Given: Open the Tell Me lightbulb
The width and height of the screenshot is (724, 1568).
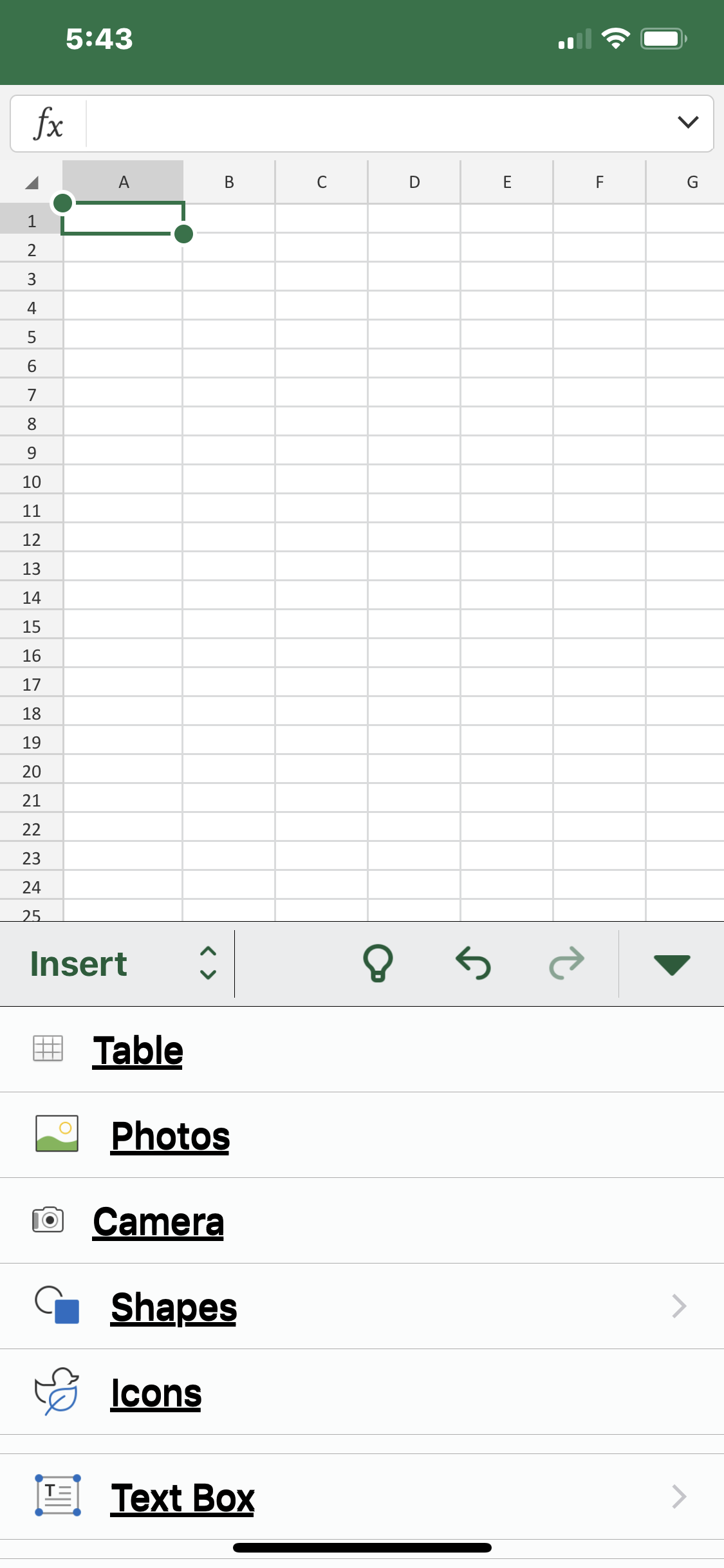Looking at the screenshot, I should click(x=378, y=964).
